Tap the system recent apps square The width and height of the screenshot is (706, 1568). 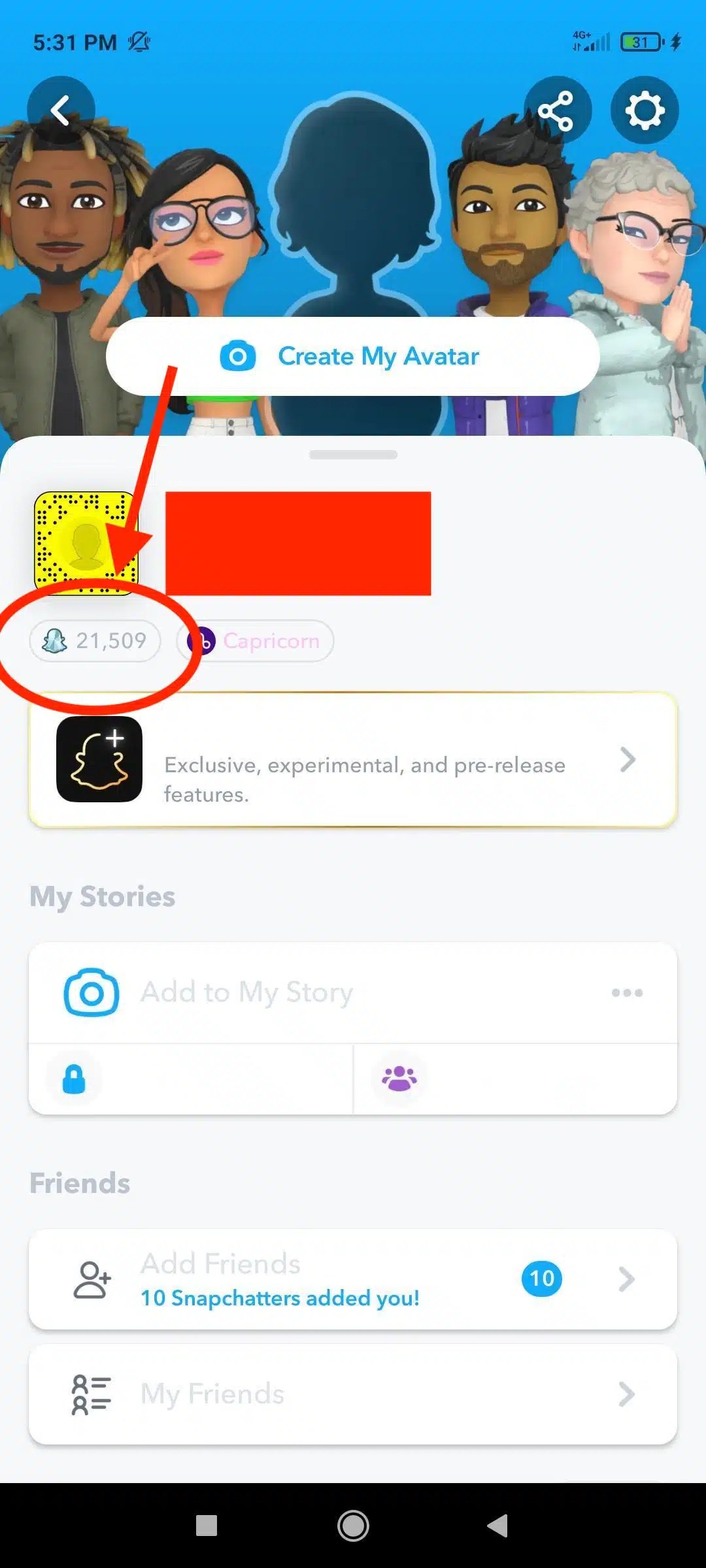point(207,1526)
